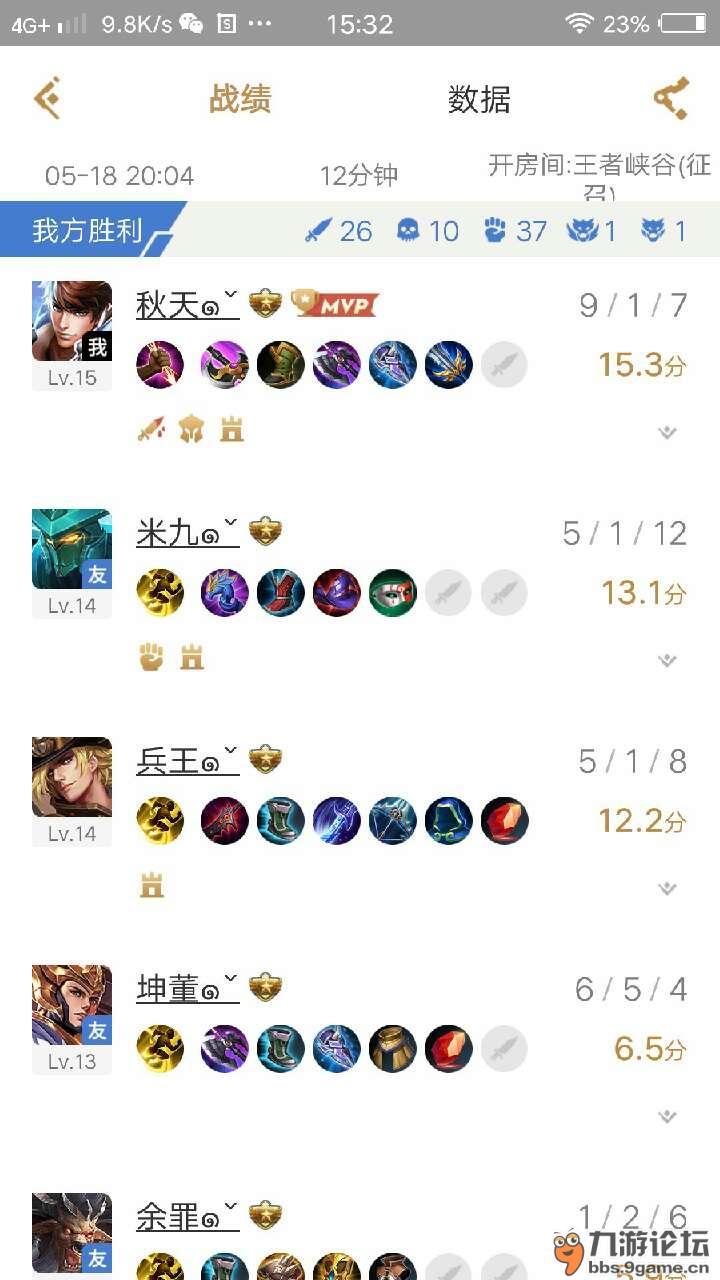Viewport: 720px width, 1280px height.
Task: Expand details for 秋天's row
Action: pos(667,432)
